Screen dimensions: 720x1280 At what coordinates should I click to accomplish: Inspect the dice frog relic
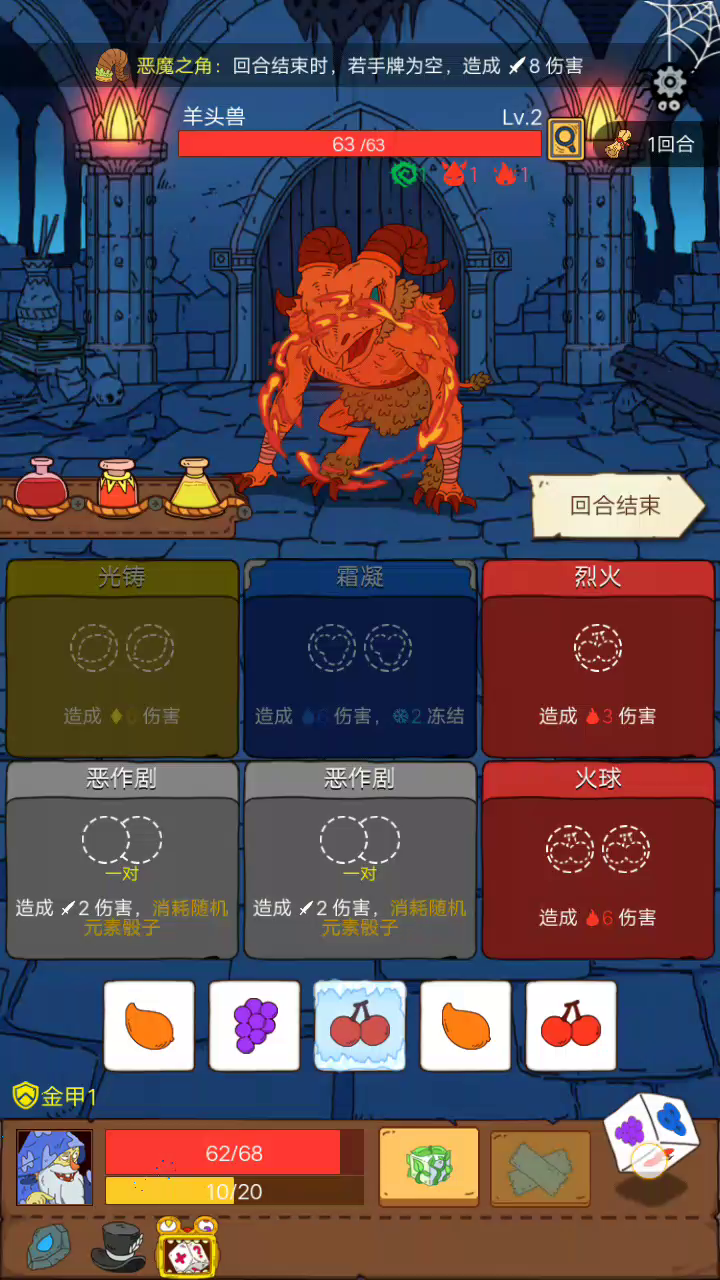tap(187, 1246)
